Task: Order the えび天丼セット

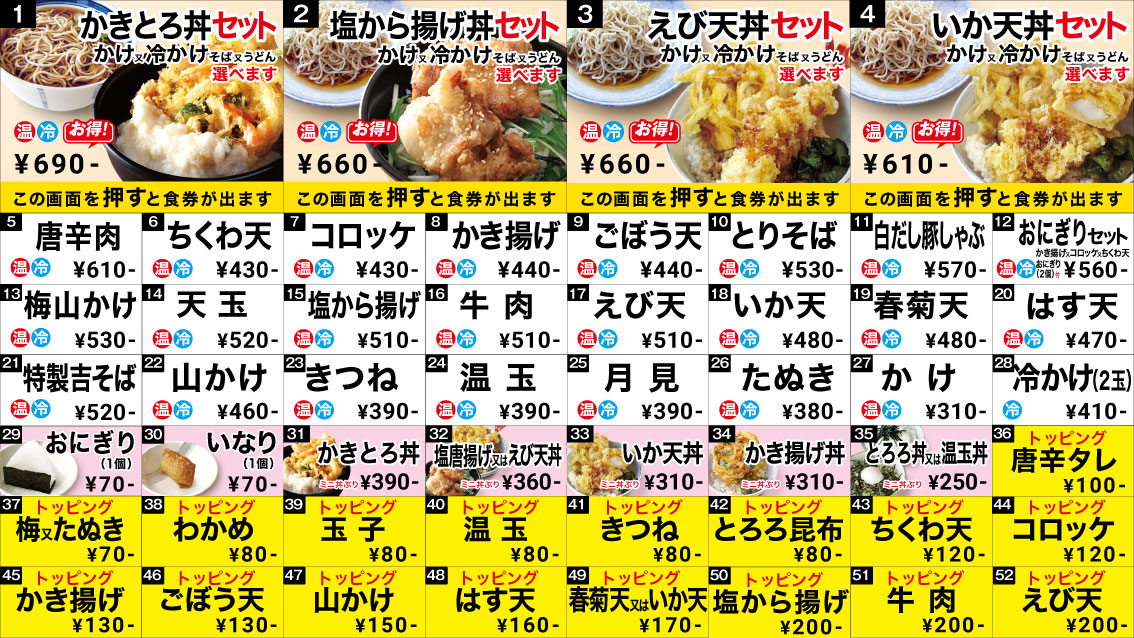Action: [708, 100]
